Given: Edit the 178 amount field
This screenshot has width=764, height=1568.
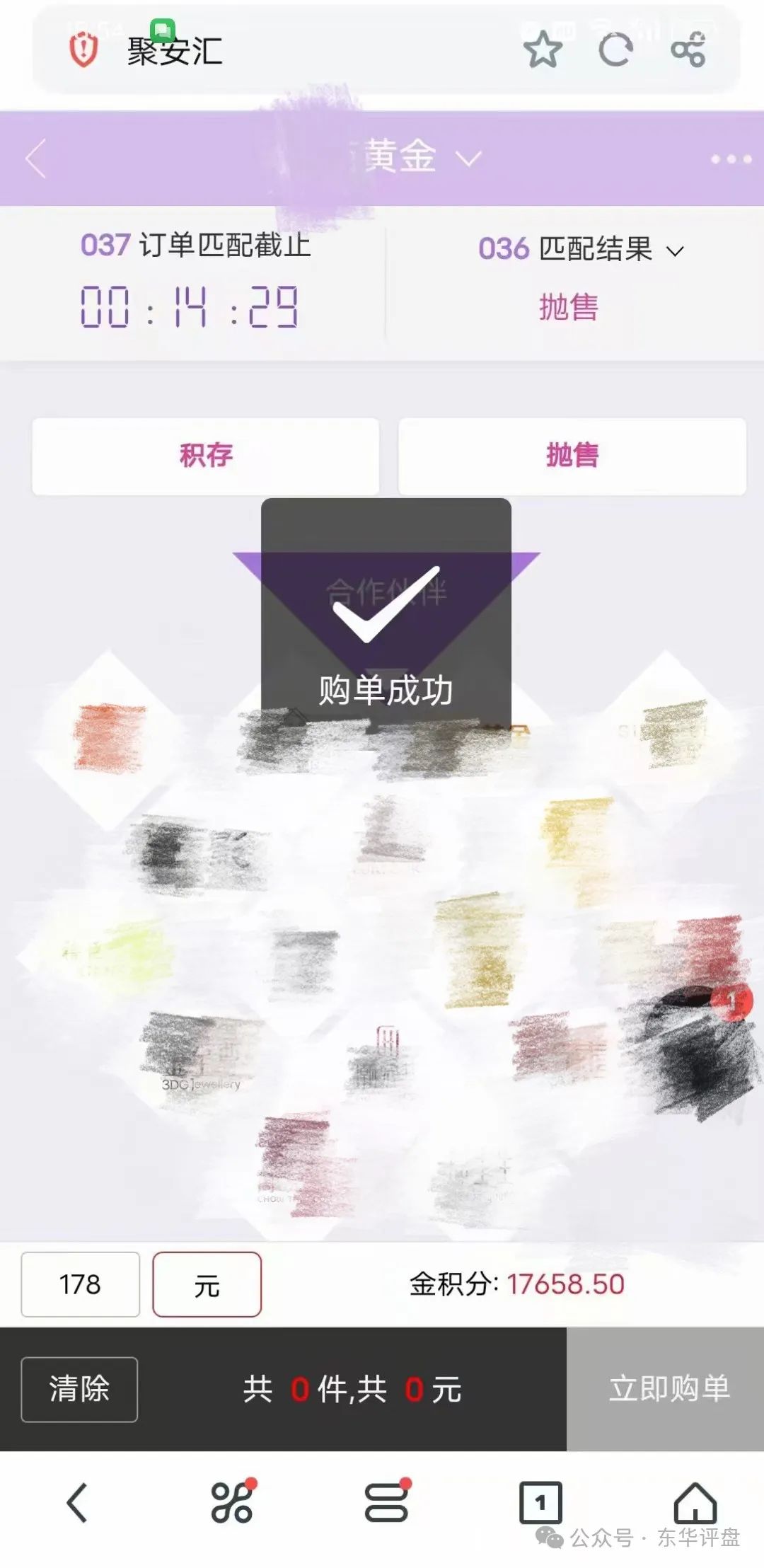Looking at the screenshot, I should click(81, 1284).
